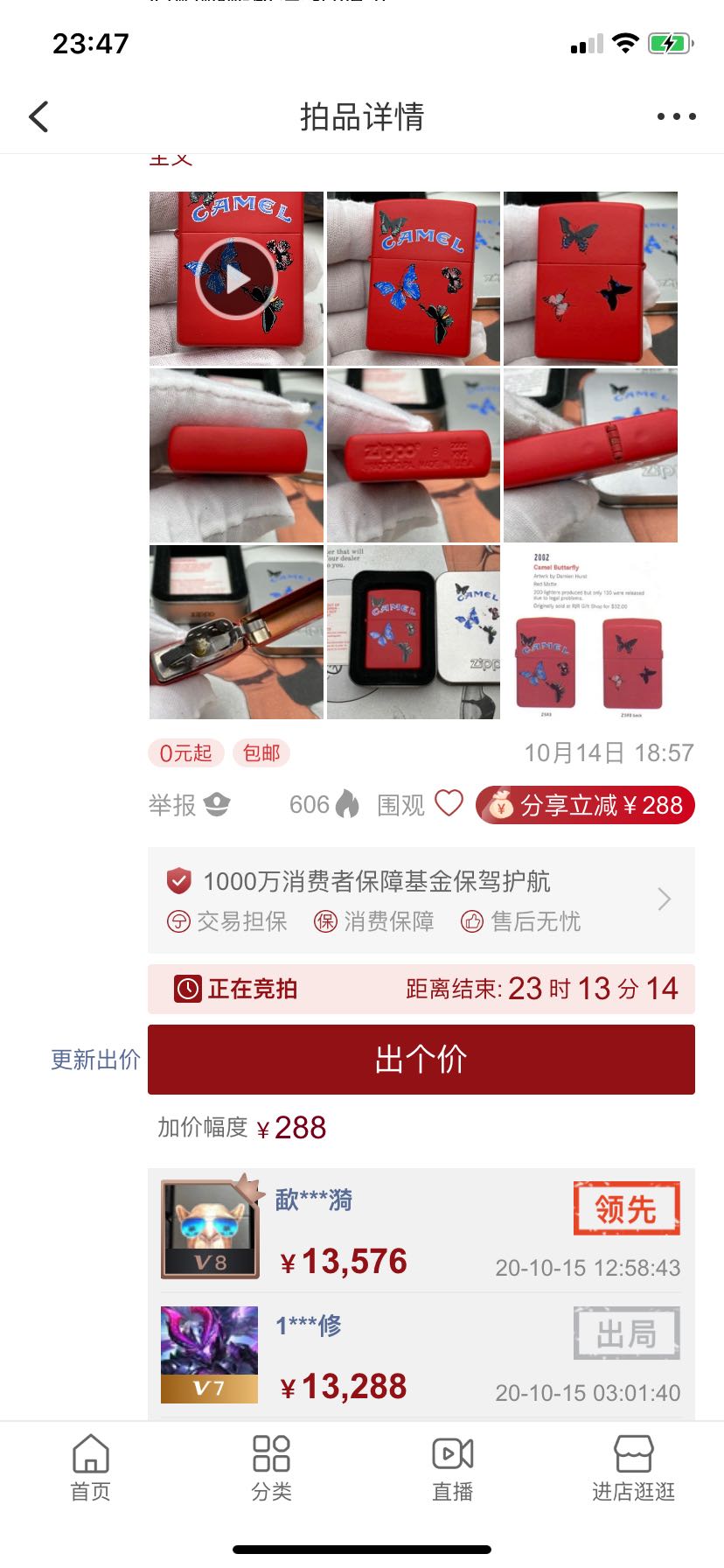Image resolution: width=724 pixels, height=1568 pixels.
Task: Tap 分享立减¥288 share discount button
Action: [585, 805]
